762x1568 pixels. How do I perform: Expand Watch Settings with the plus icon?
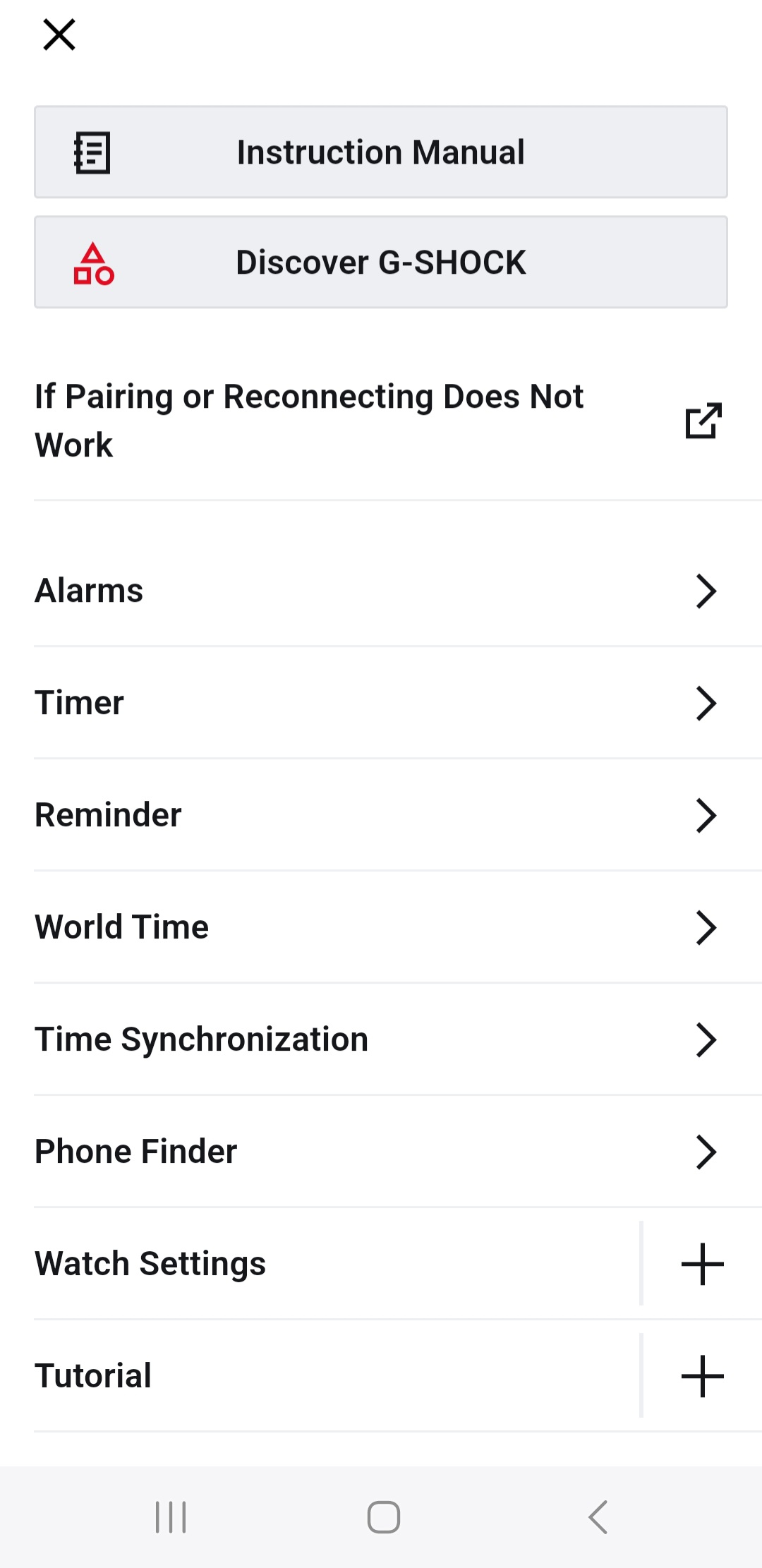[x=703, y=1264]
